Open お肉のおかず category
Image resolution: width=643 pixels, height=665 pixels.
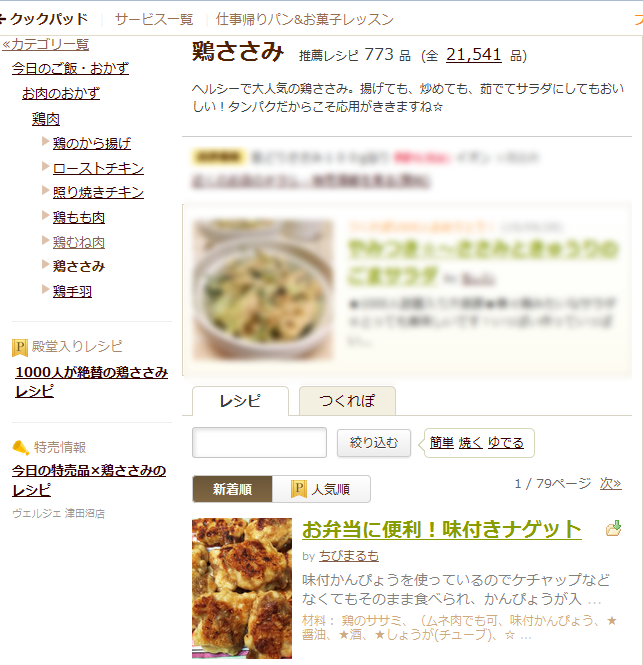click(x=61, y=93)
